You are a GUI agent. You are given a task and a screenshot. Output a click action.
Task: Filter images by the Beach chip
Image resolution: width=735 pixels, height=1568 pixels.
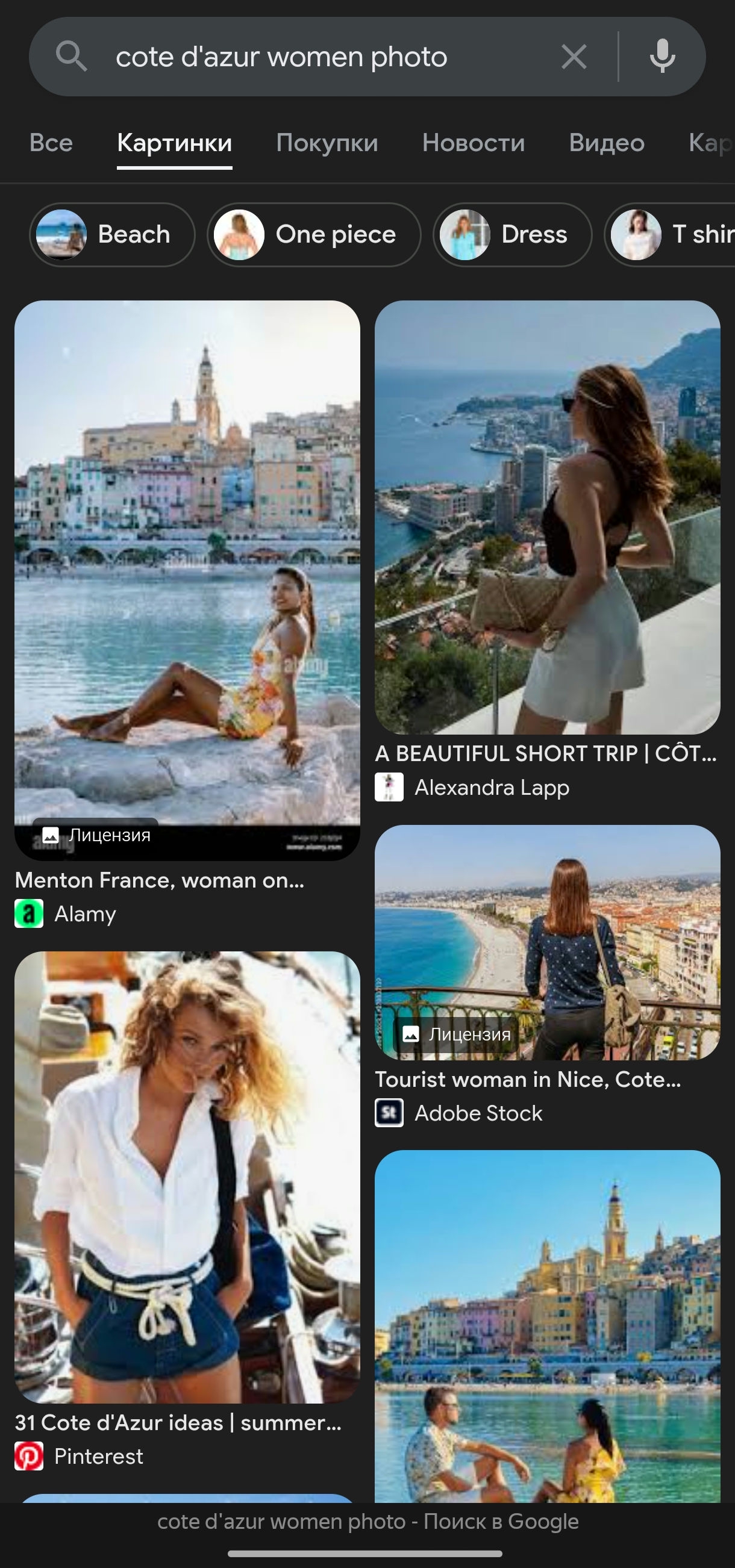112,234
